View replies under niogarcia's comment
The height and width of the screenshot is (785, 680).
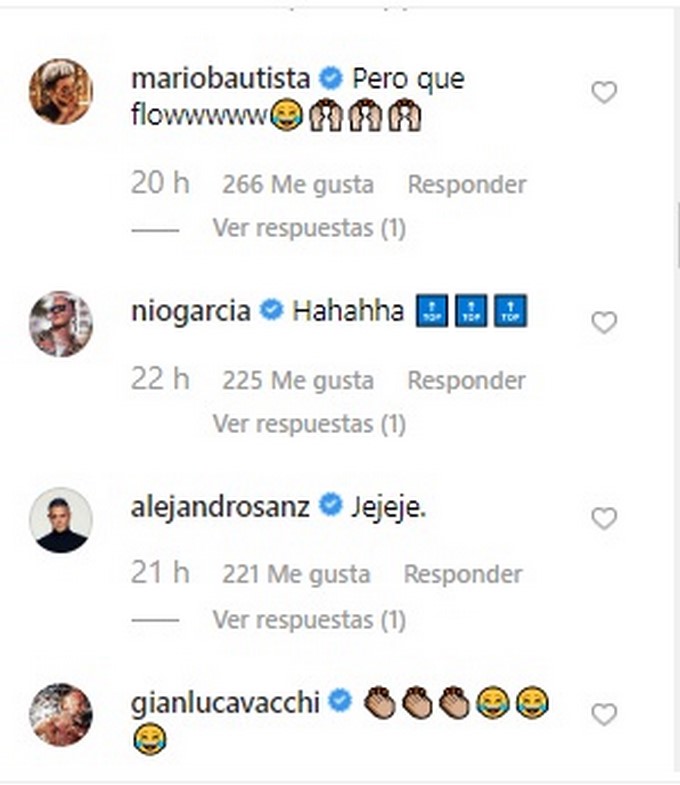point(309,424)
